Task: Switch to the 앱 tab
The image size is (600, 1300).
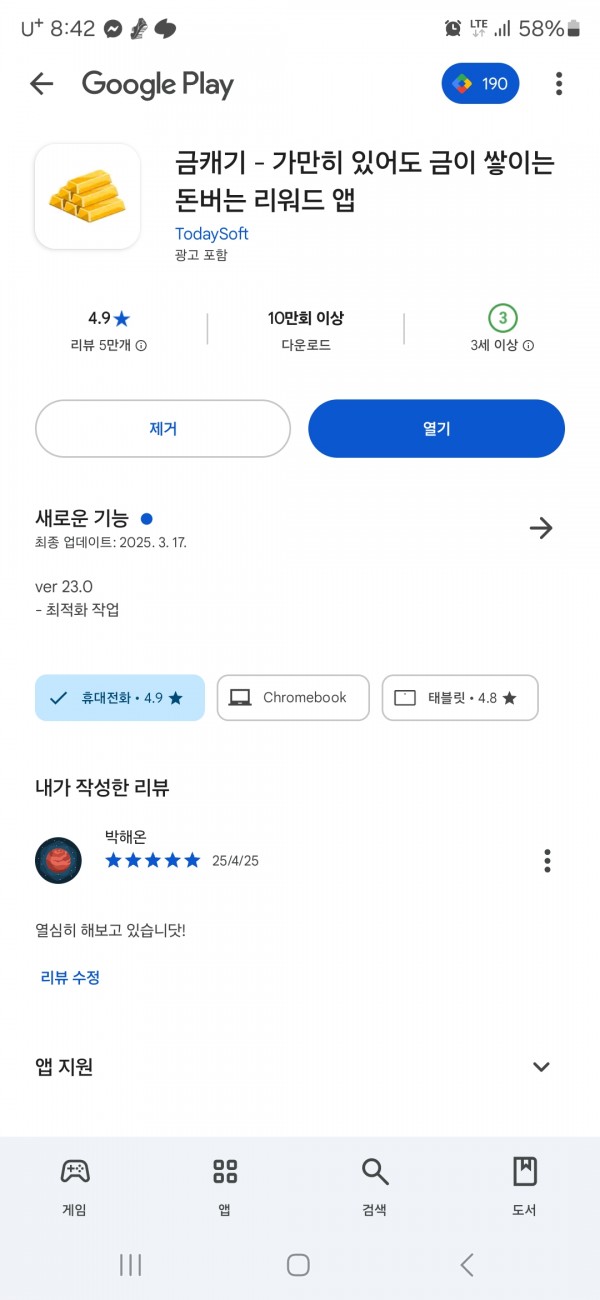Action: click(225, 1187)
